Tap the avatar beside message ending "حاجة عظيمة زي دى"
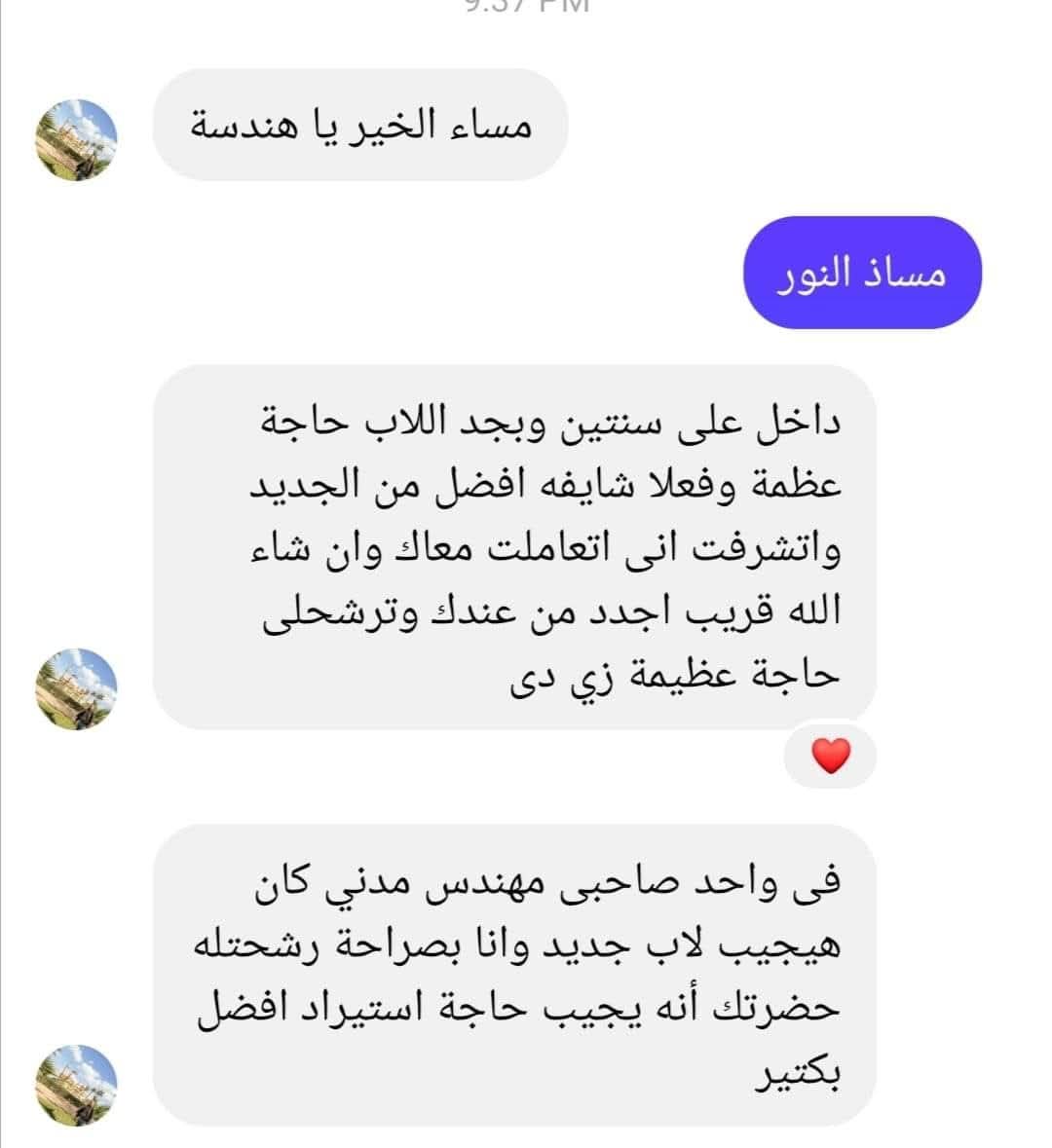Image resolution: width=1052 pixels, height=1148 pixels. tap(75, 689)
